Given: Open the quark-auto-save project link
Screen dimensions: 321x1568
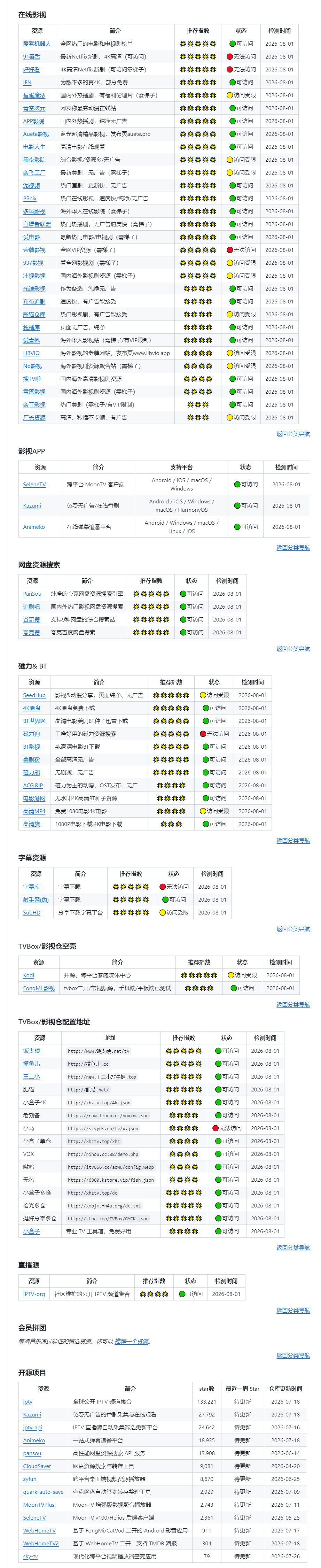Looking at the screenshot, I should click(43, 1492).
